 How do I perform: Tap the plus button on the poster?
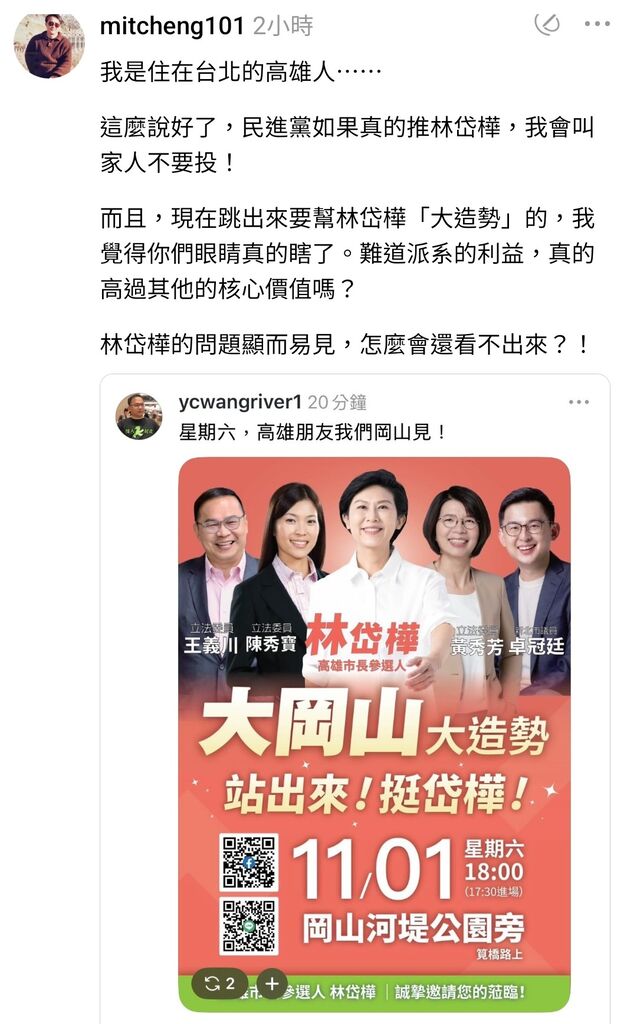[272, 983]
